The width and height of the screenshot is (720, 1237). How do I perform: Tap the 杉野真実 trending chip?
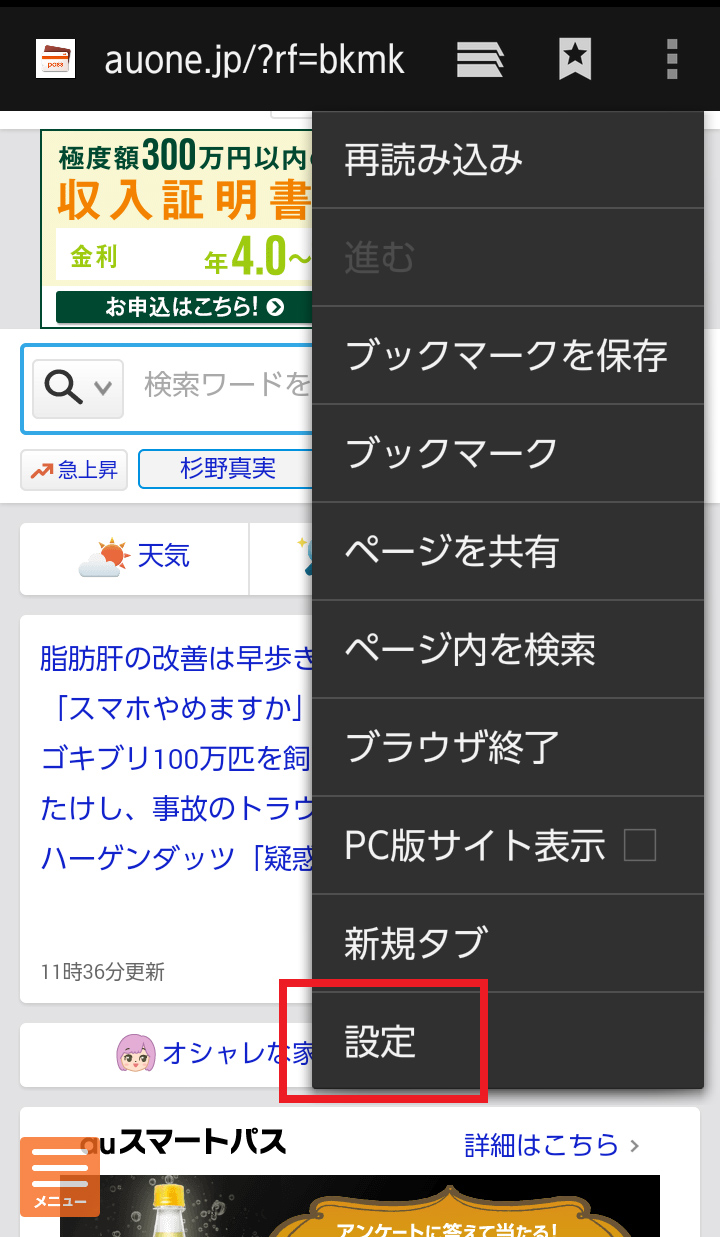[228, 469]
